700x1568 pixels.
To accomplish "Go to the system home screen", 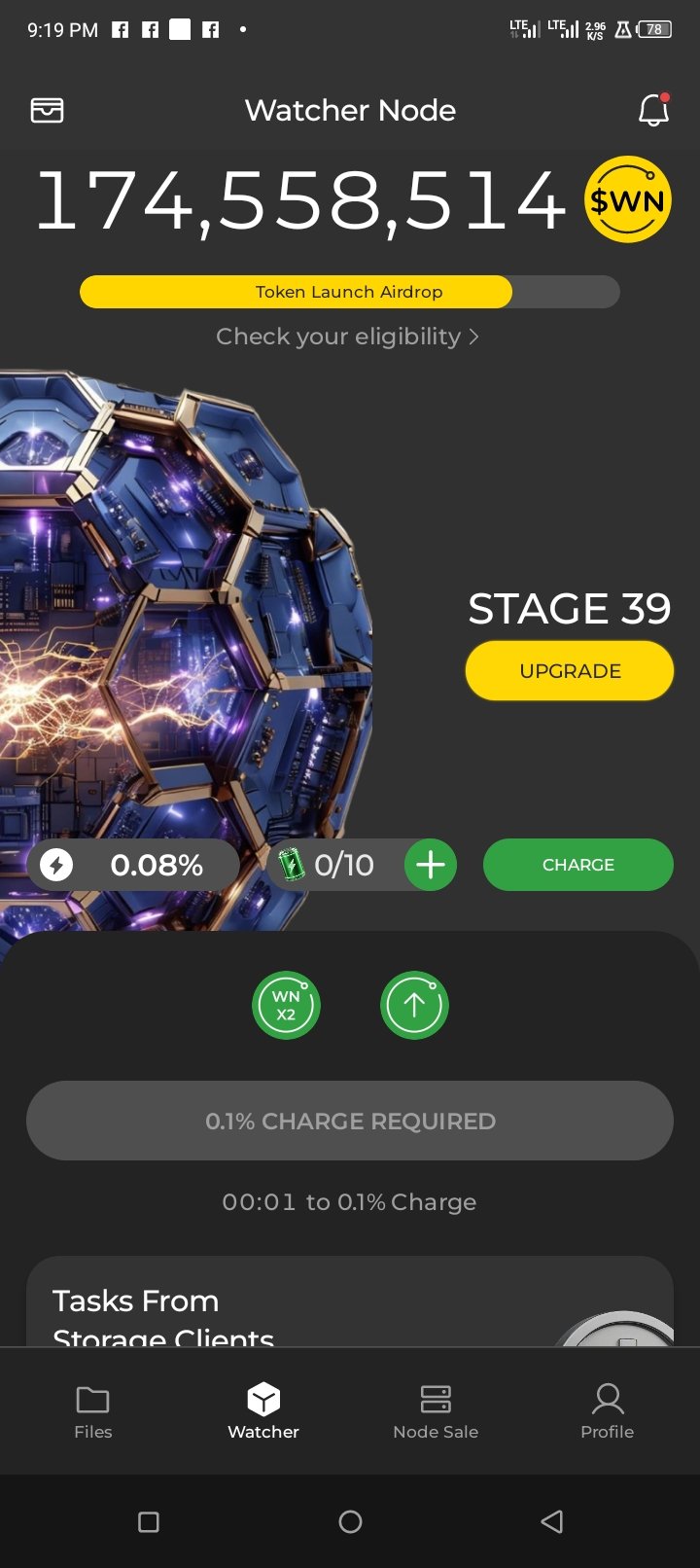I will pos(350,1521).
